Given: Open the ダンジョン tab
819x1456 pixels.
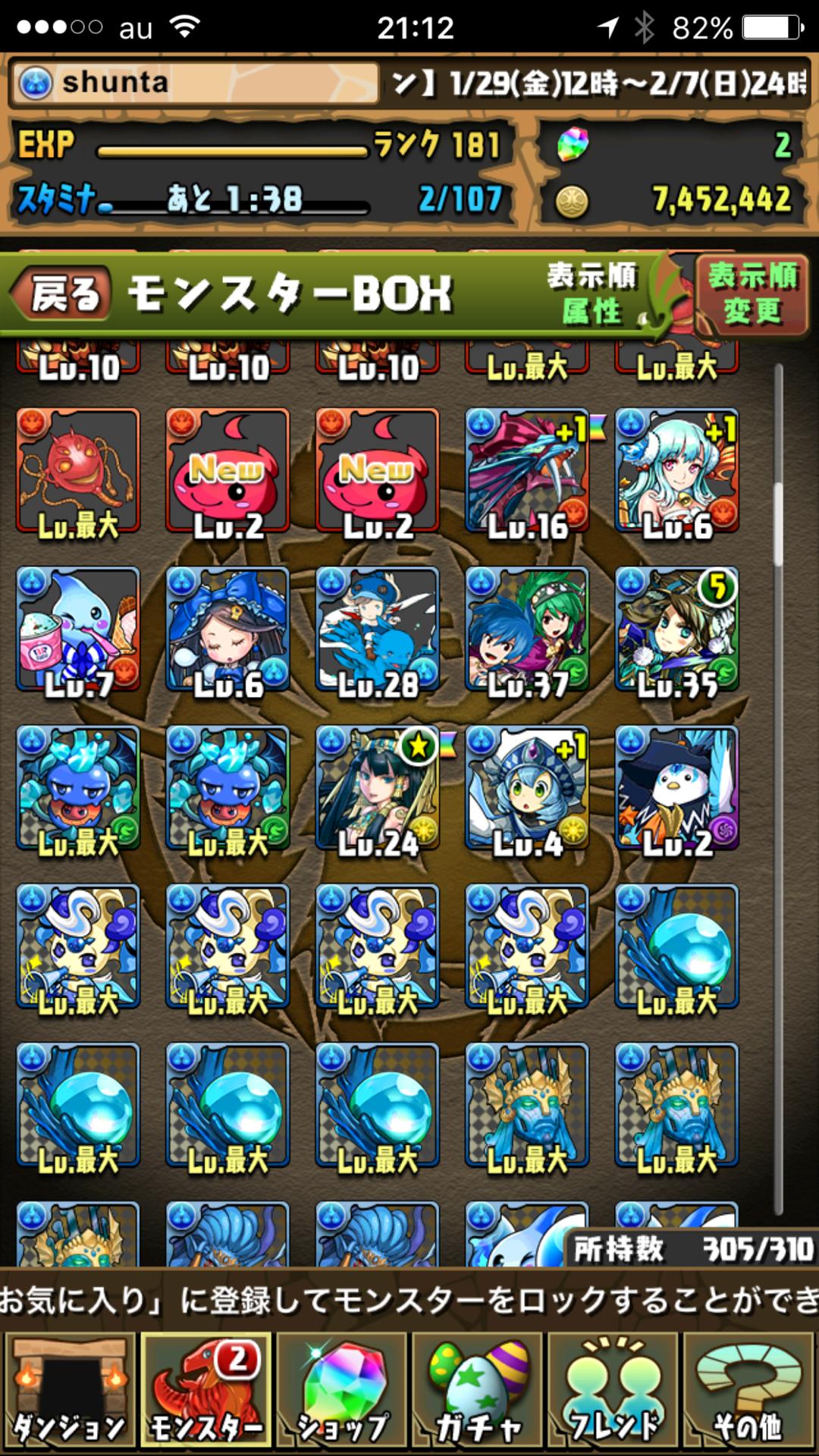Looking at the screenshot, I should (70, 1392).
